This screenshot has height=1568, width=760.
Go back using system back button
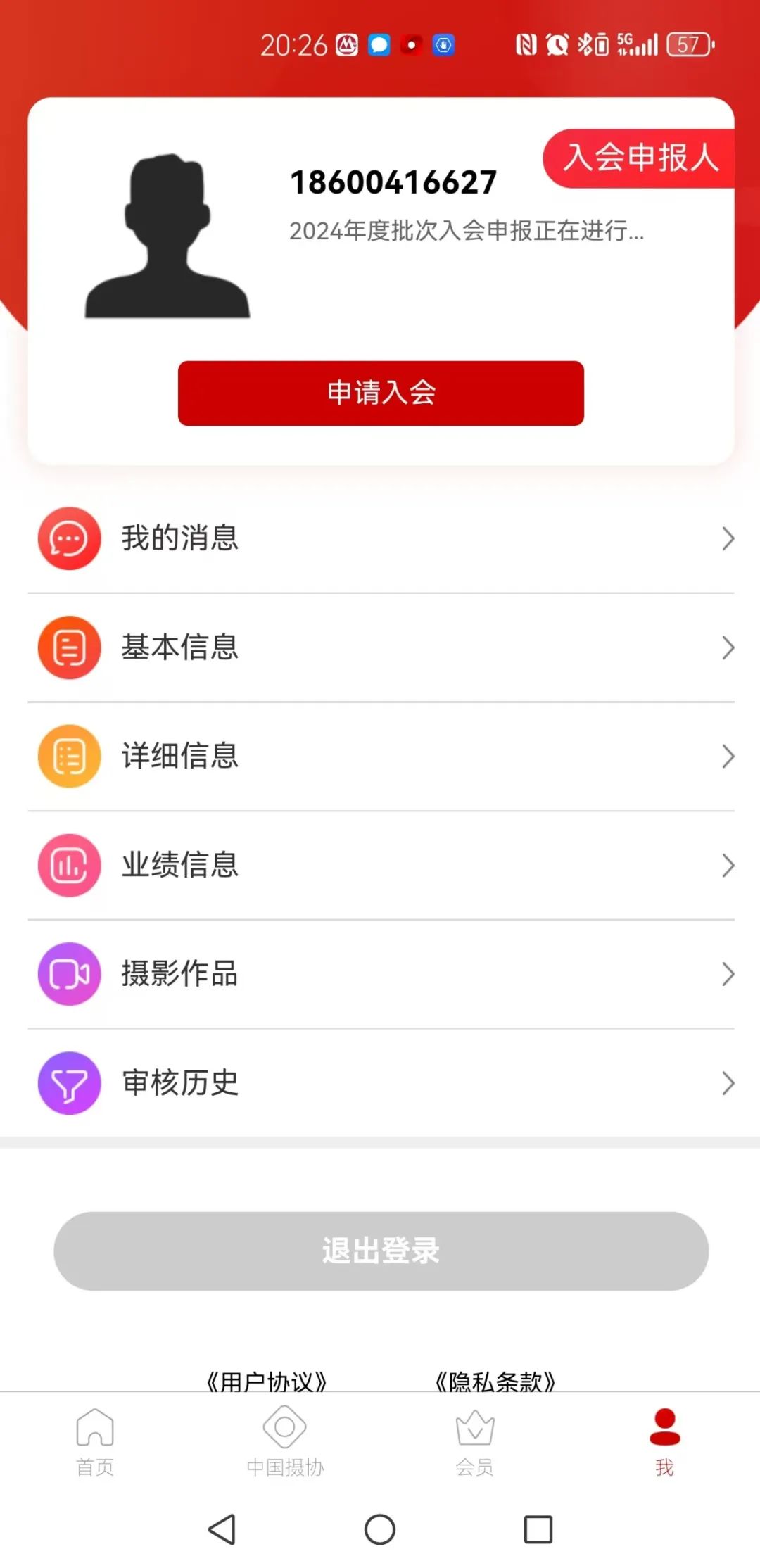coord(222,1529)
